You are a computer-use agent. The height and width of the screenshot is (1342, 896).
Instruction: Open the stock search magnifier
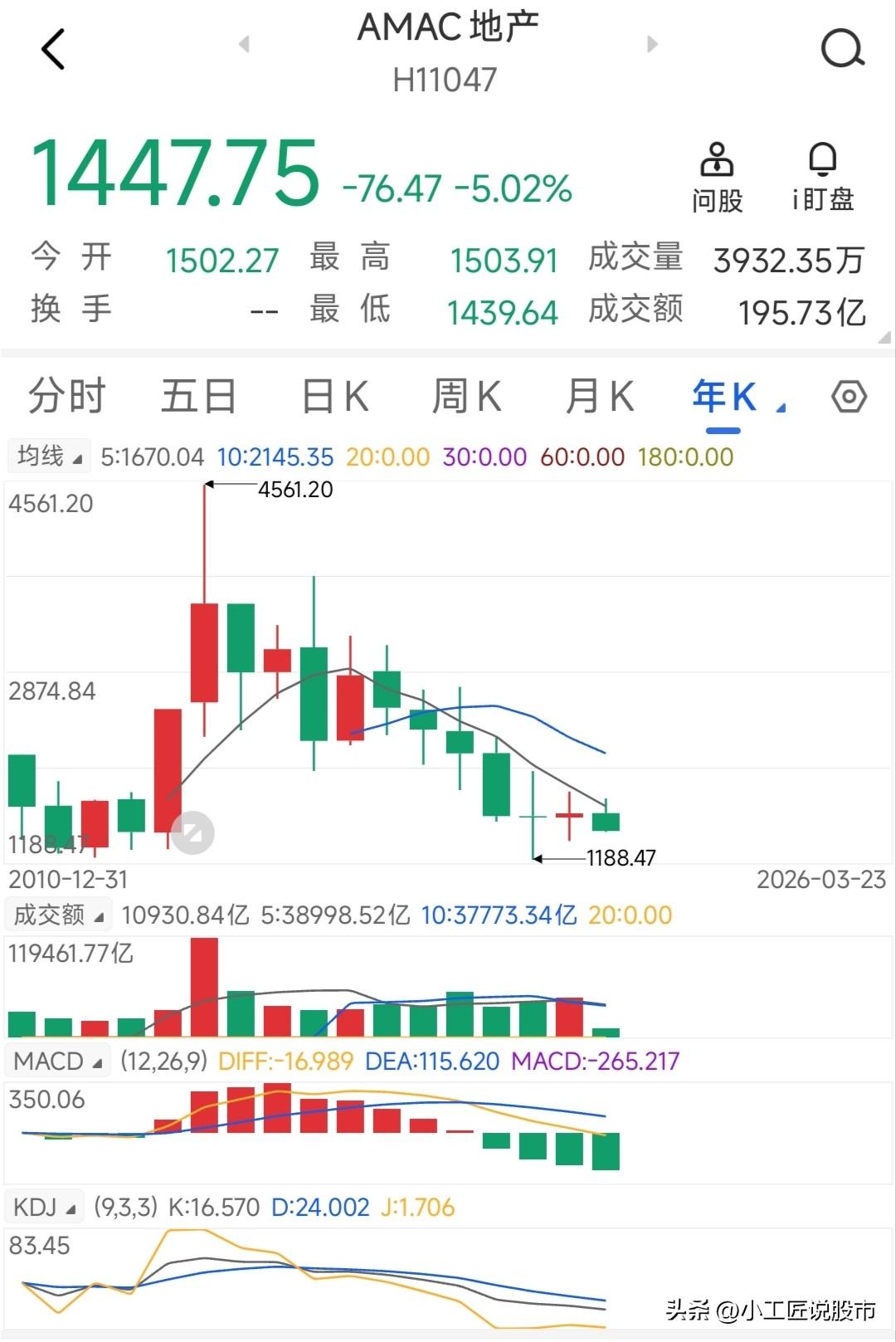click(x=843, y=47)
